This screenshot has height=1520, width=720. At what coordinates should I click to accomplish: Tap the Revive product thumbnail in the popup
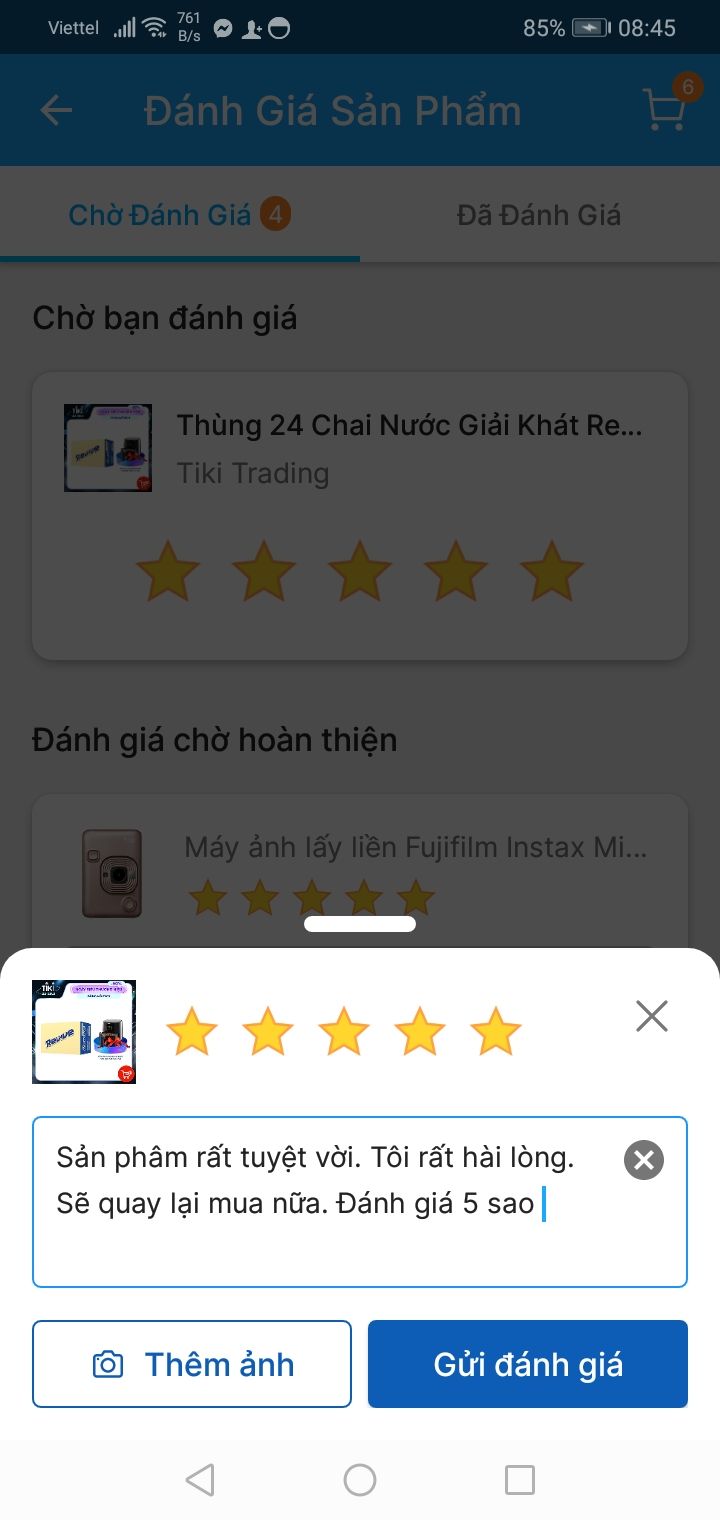point(84,1031)
